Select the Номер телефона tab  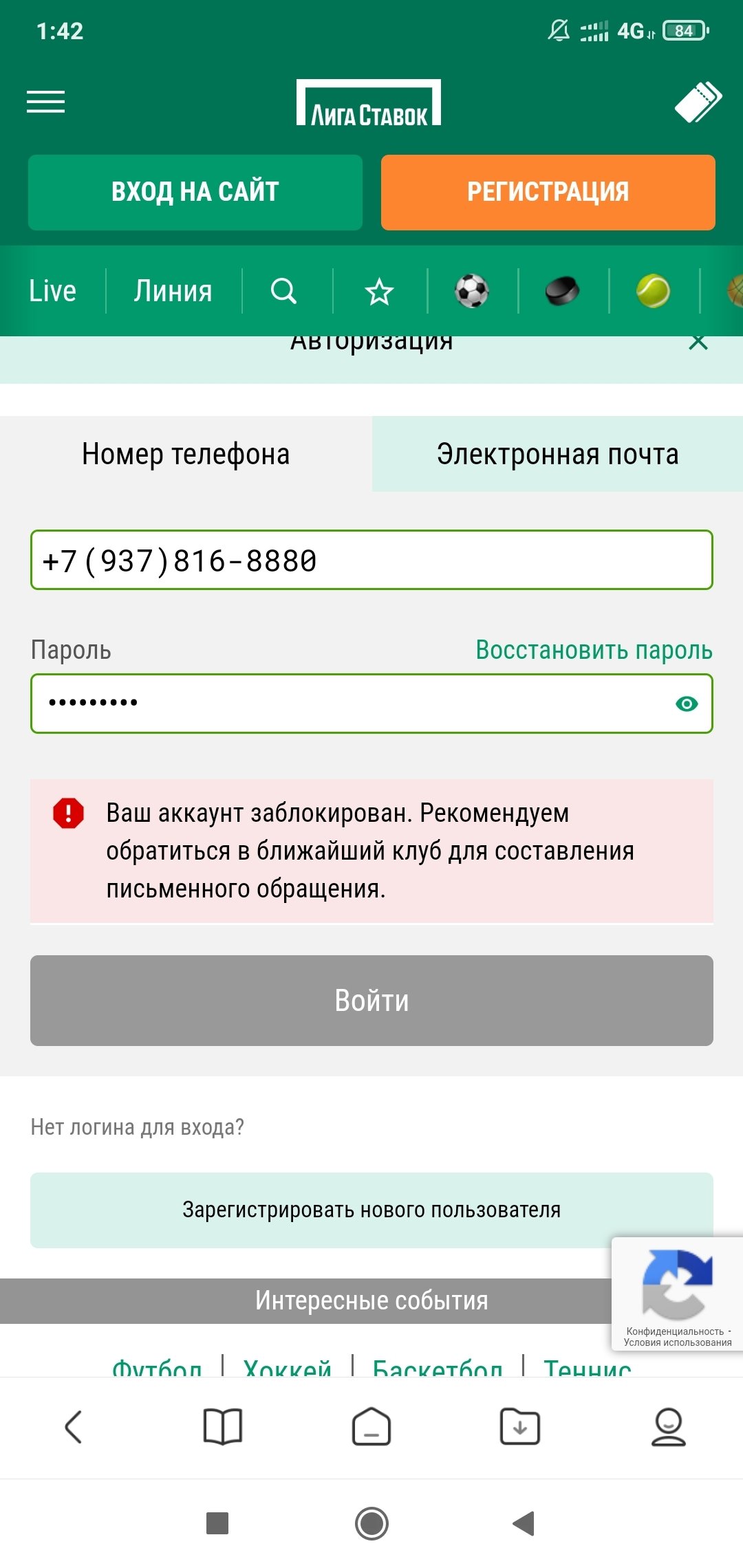(186, 454)
